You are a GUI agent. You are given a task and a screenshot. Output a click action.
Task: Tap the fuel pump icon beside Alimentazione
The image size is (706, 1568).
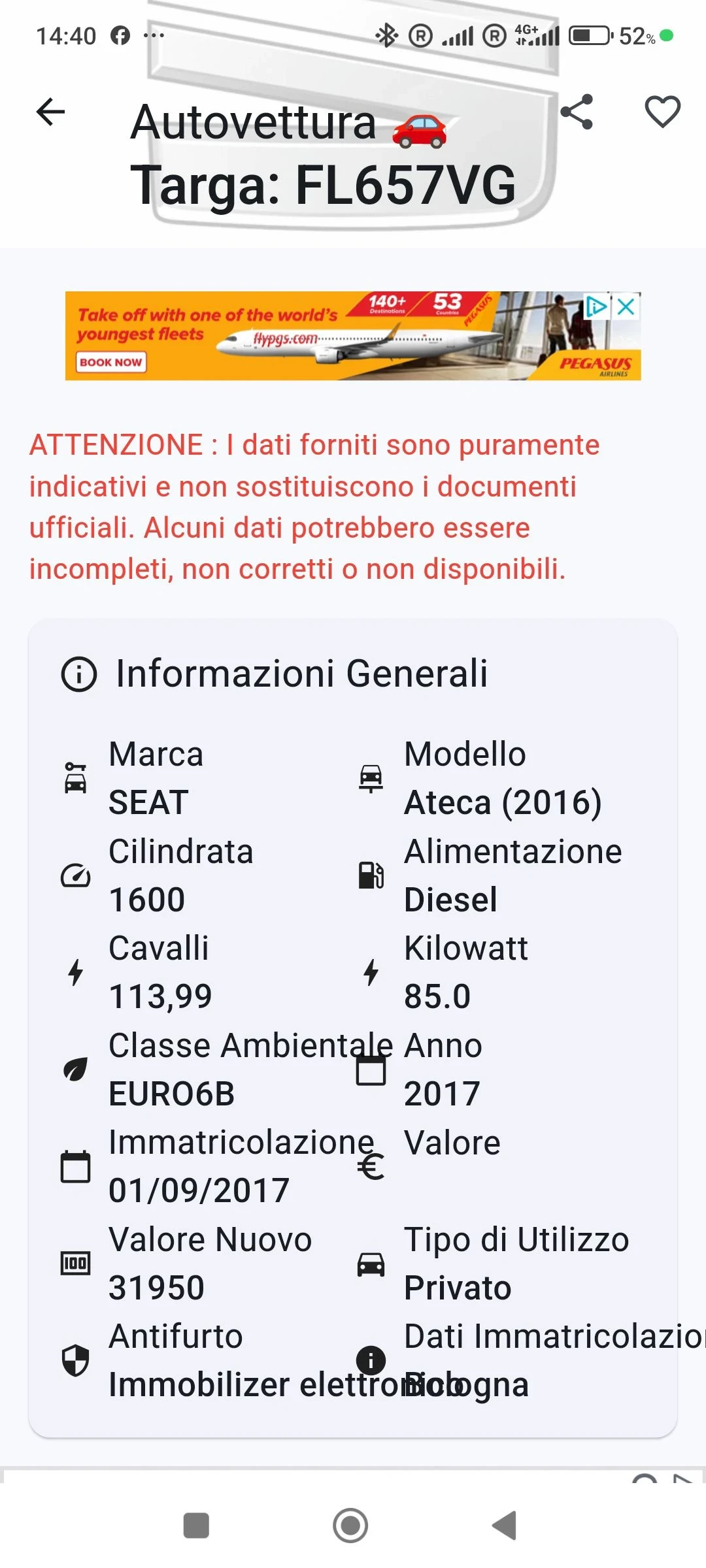370,874
